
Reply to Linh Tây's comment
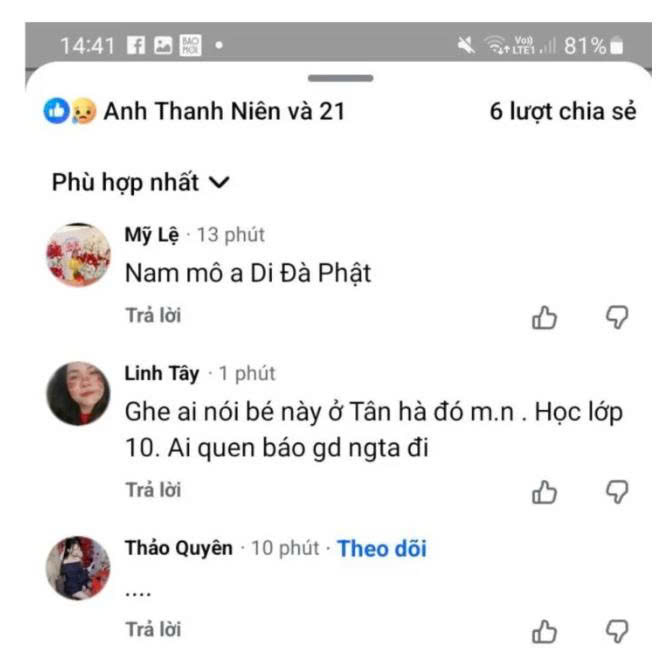(x=153, y=490)
